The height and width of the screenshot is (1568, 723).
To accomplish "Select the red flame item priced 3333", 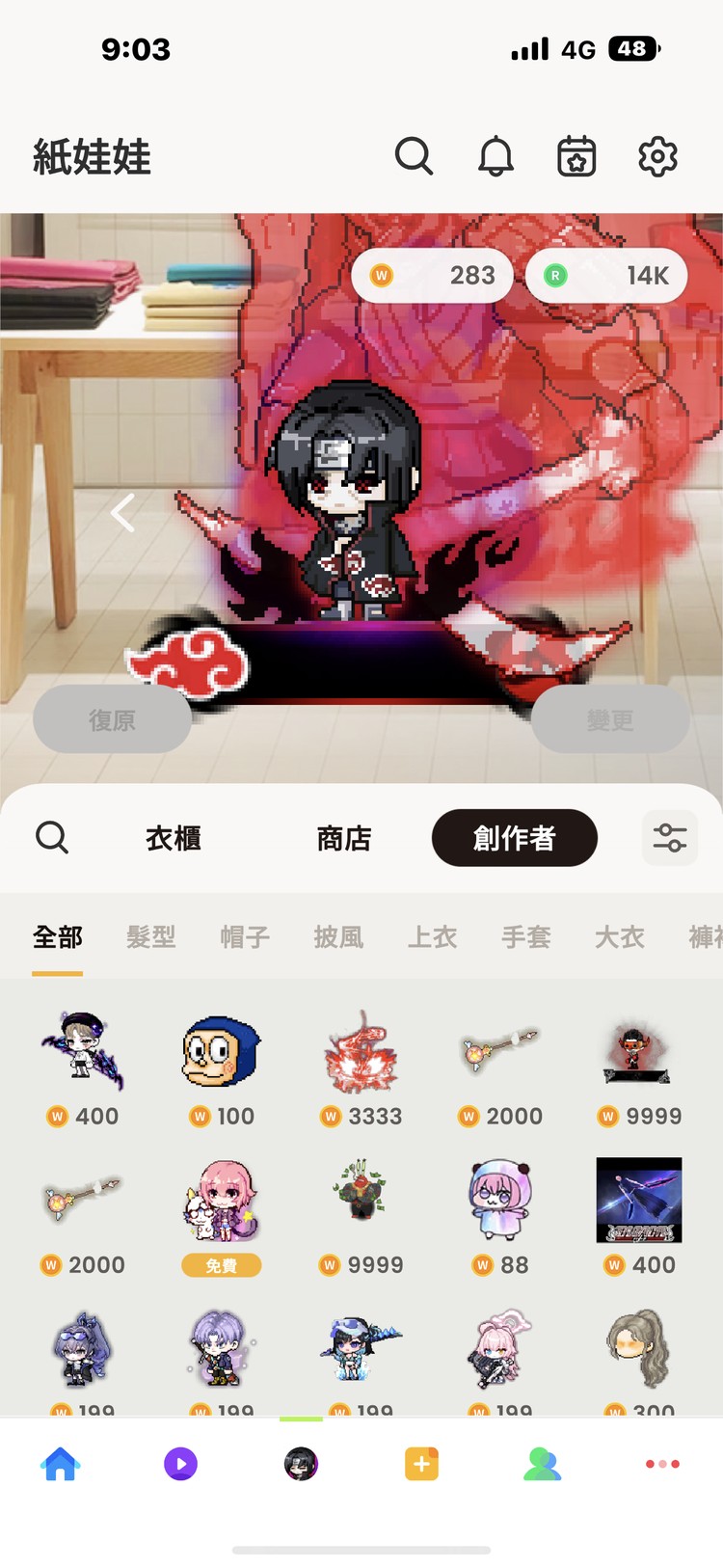I will pos(361,1056).
